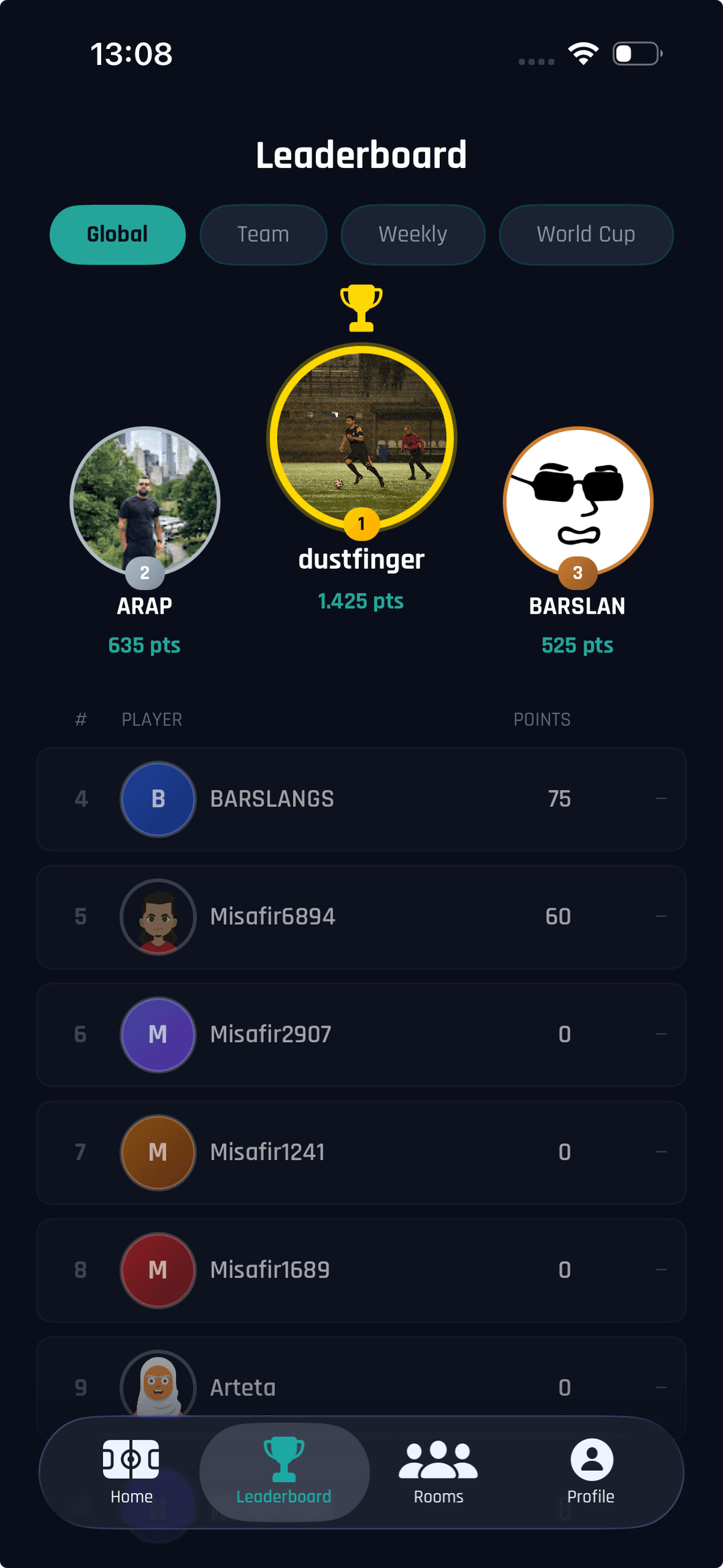Select dustfinger's first place avatar
This screenshot has height=1568, width=723.
tap(361, 437)
